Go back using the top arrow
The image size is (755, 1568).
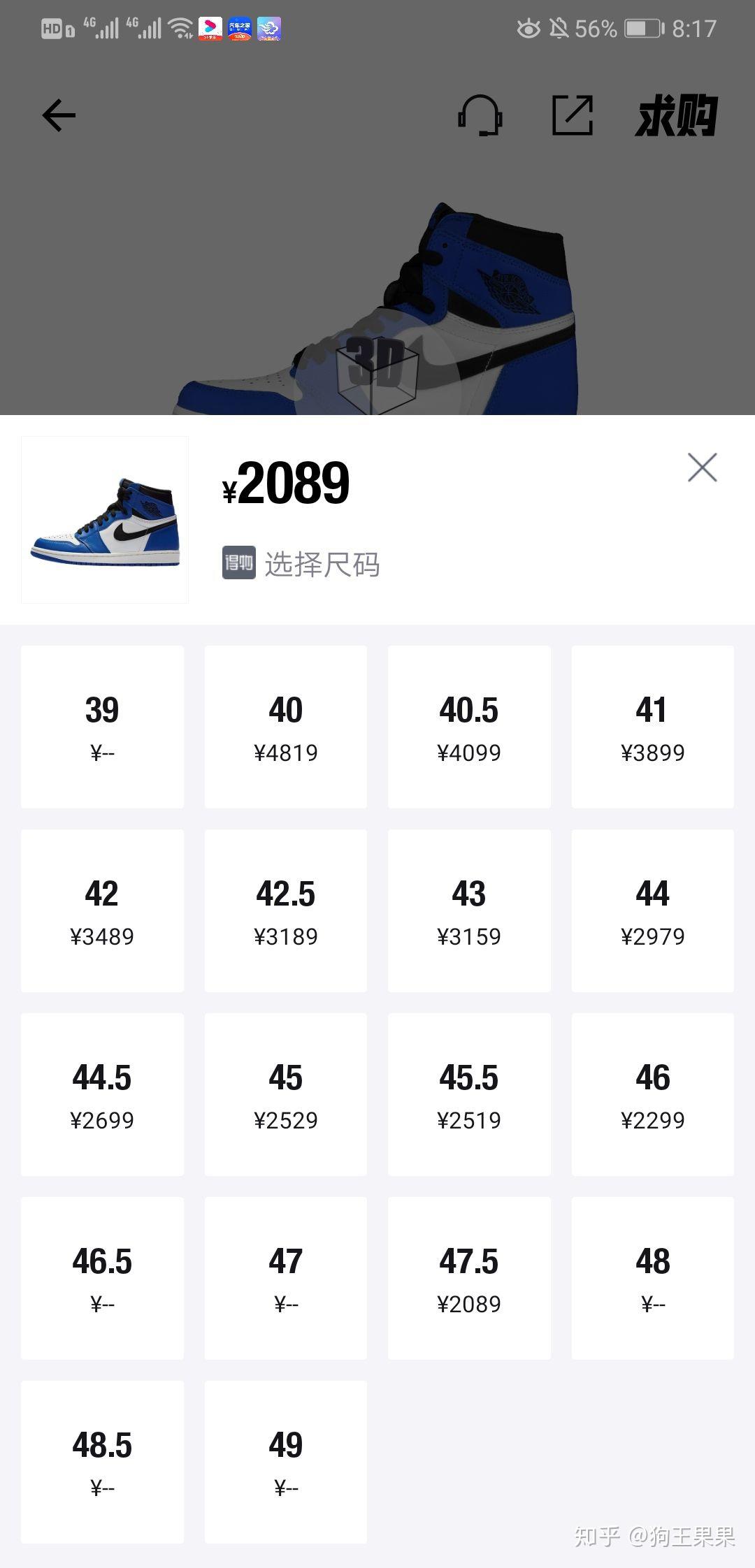[x=59, y=115]
